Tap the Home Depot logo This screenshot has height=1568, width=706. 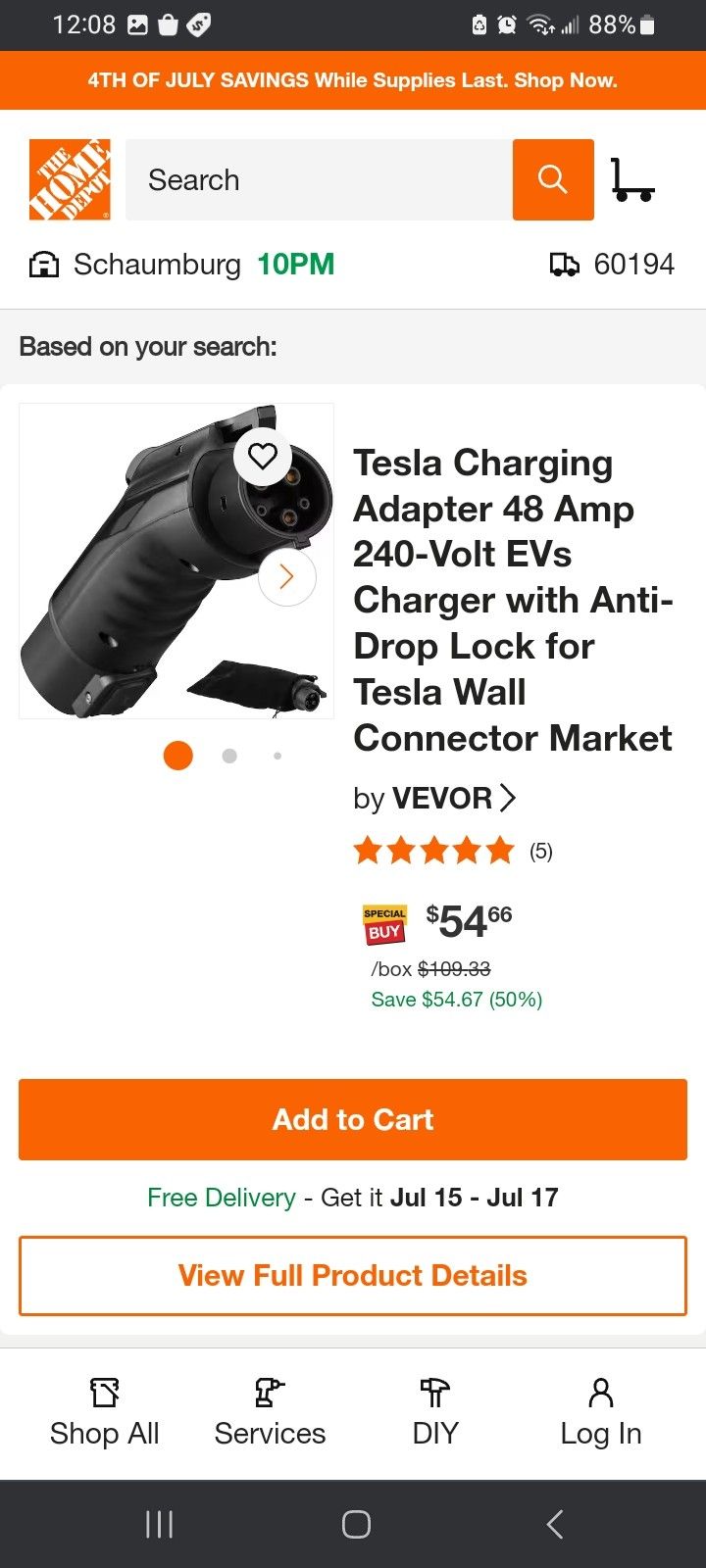pos(69,179)
